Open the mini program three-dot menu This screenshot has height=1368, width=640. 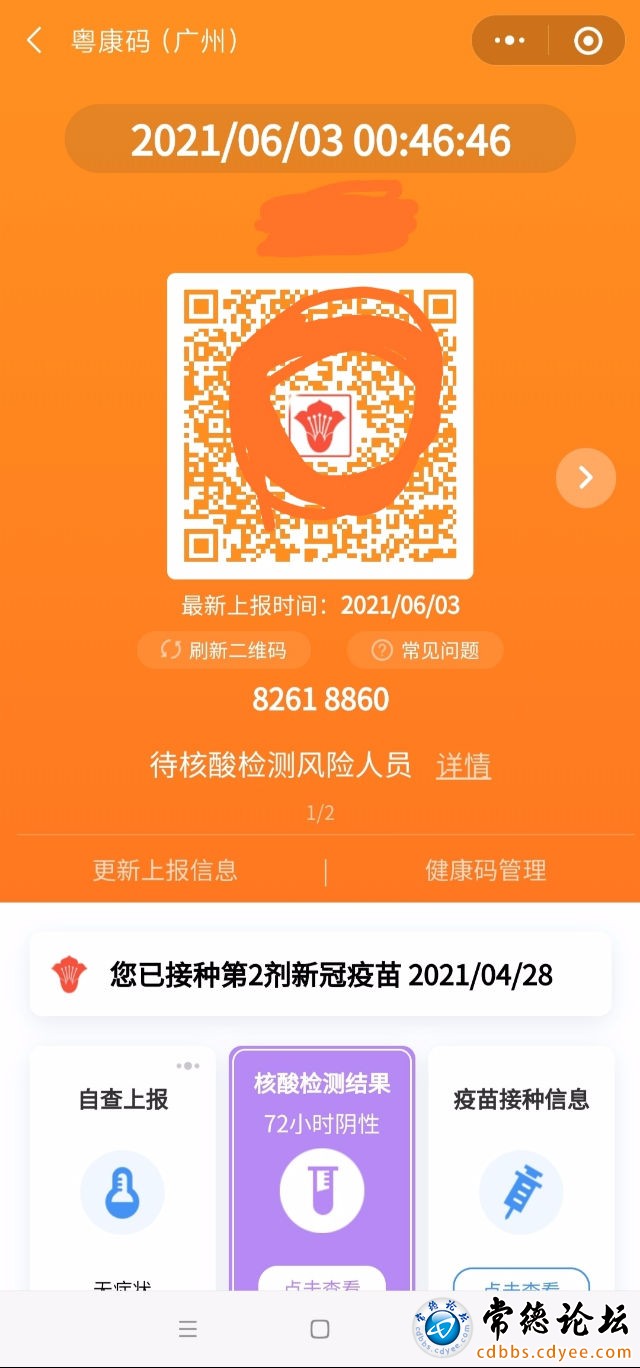pyautogui.click(x=510, y=41)
